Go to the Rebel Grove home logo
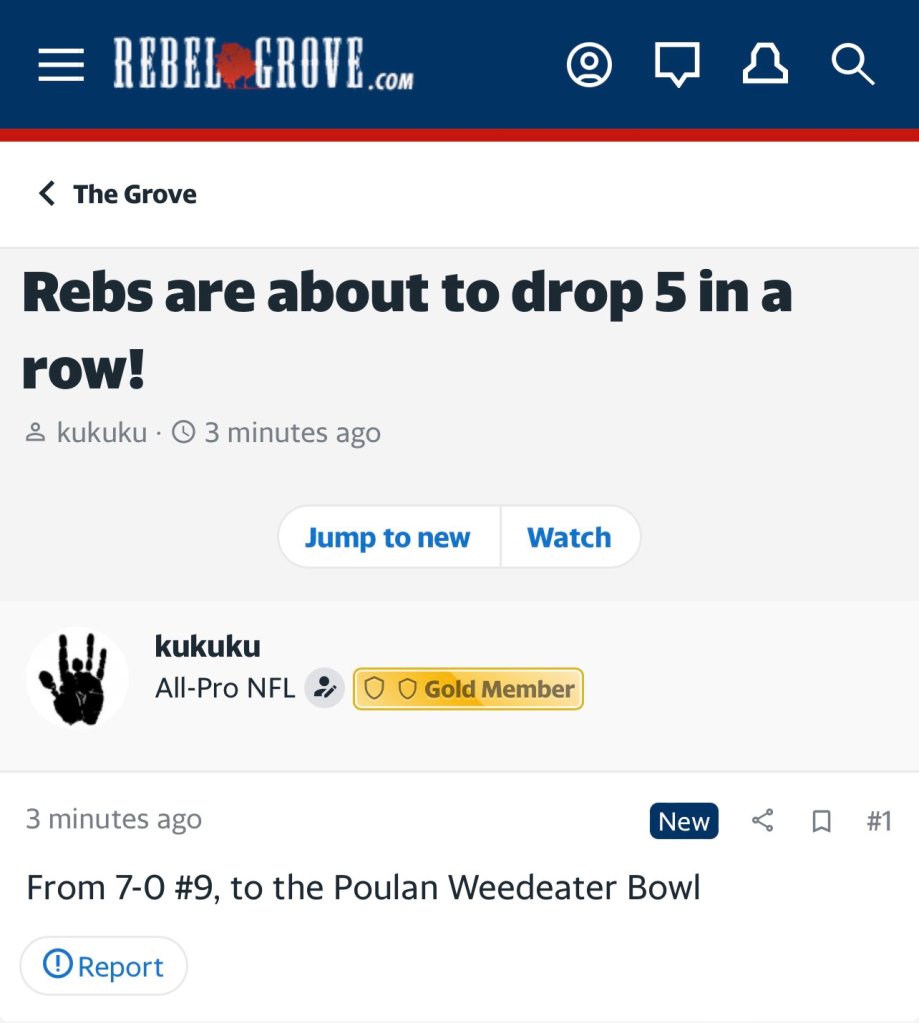The image size is (919, 1023). pos(263,65)
